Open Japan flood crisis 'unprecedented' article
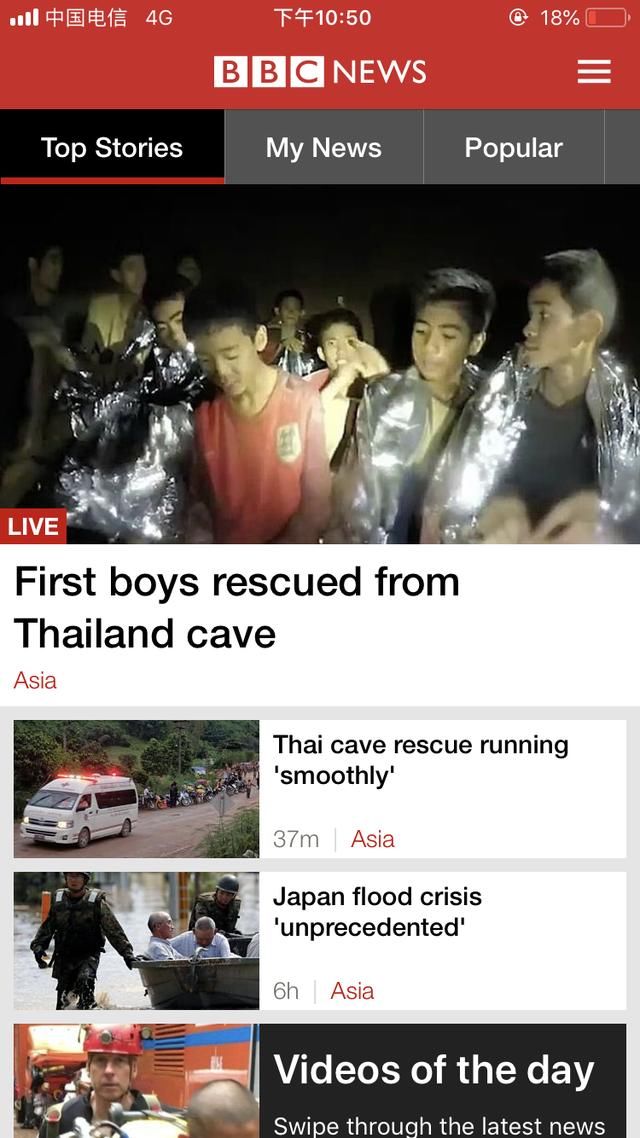This screenshot has width=640, height=1138. point(377,911)
